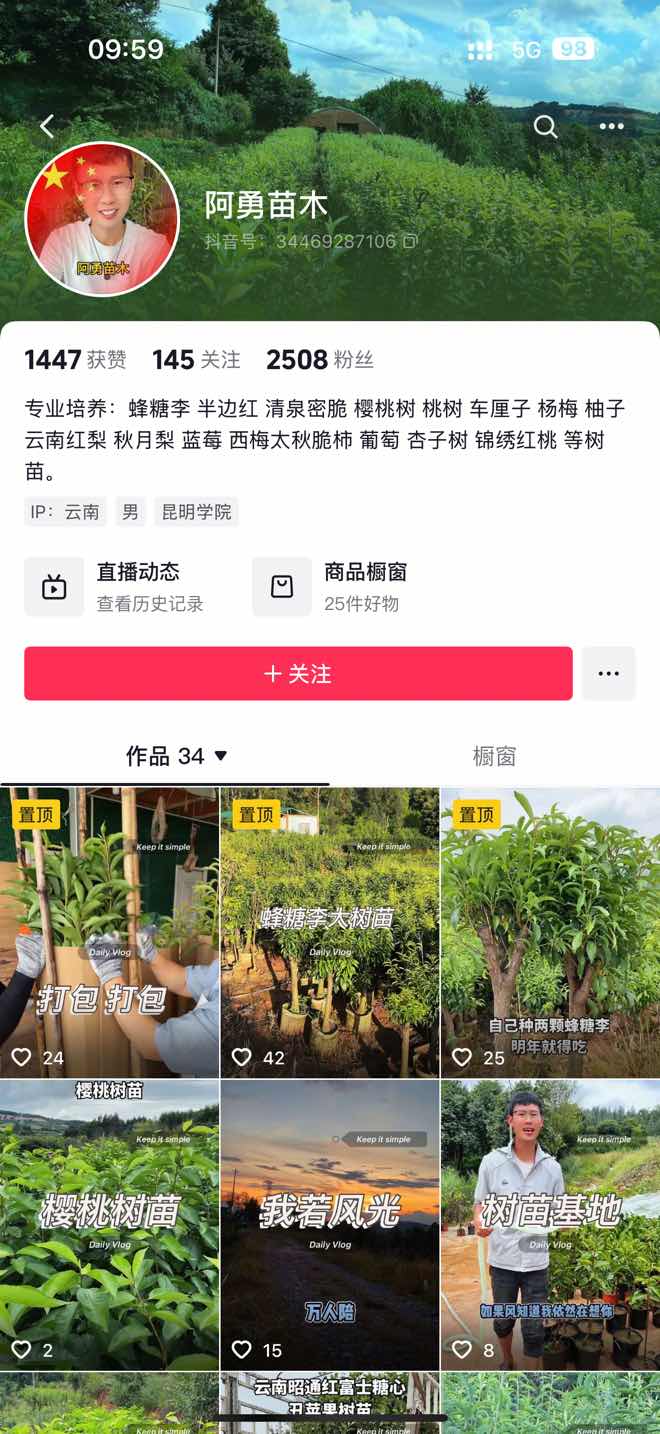Viewport: 660px width, 1434px height.
Task: Play the pinned 蜂糖李大树苗 video
Action: [x=330, y=932]
